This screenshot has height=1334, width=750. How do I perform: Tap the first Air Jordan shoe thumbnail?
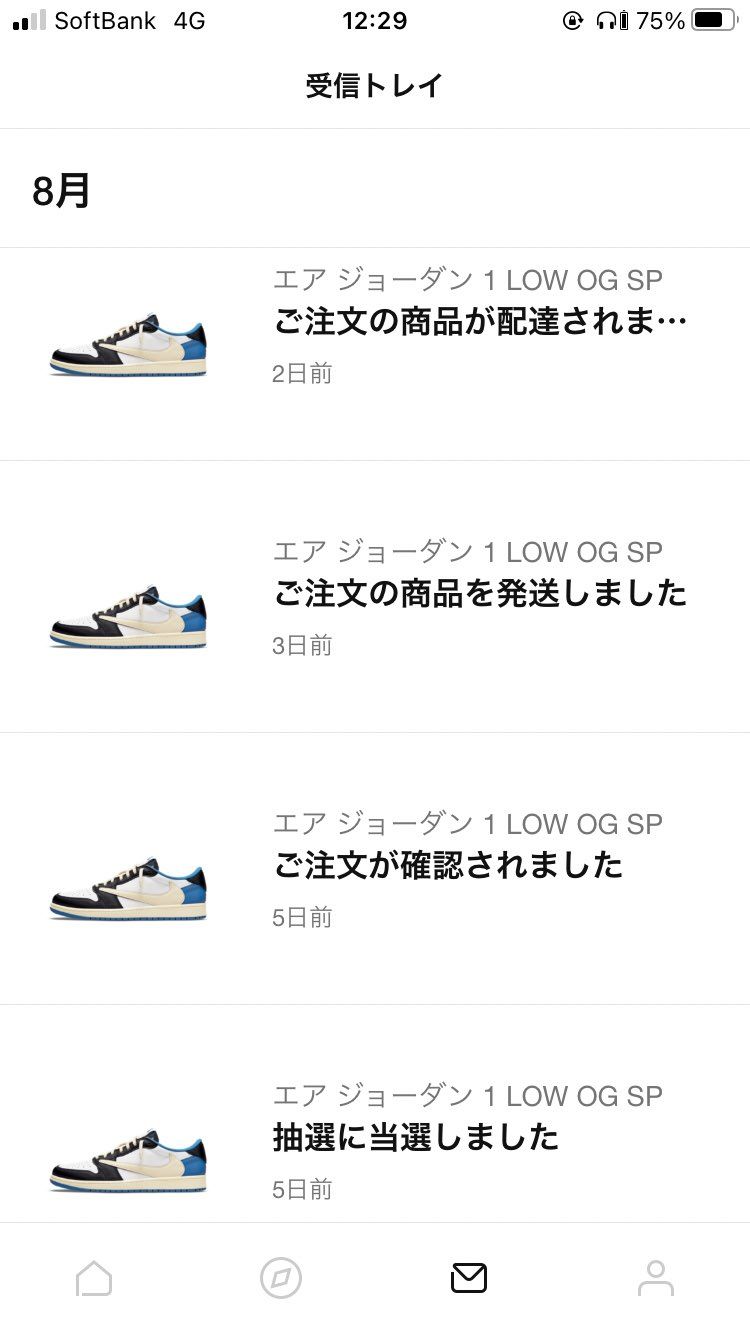[128, 345]
